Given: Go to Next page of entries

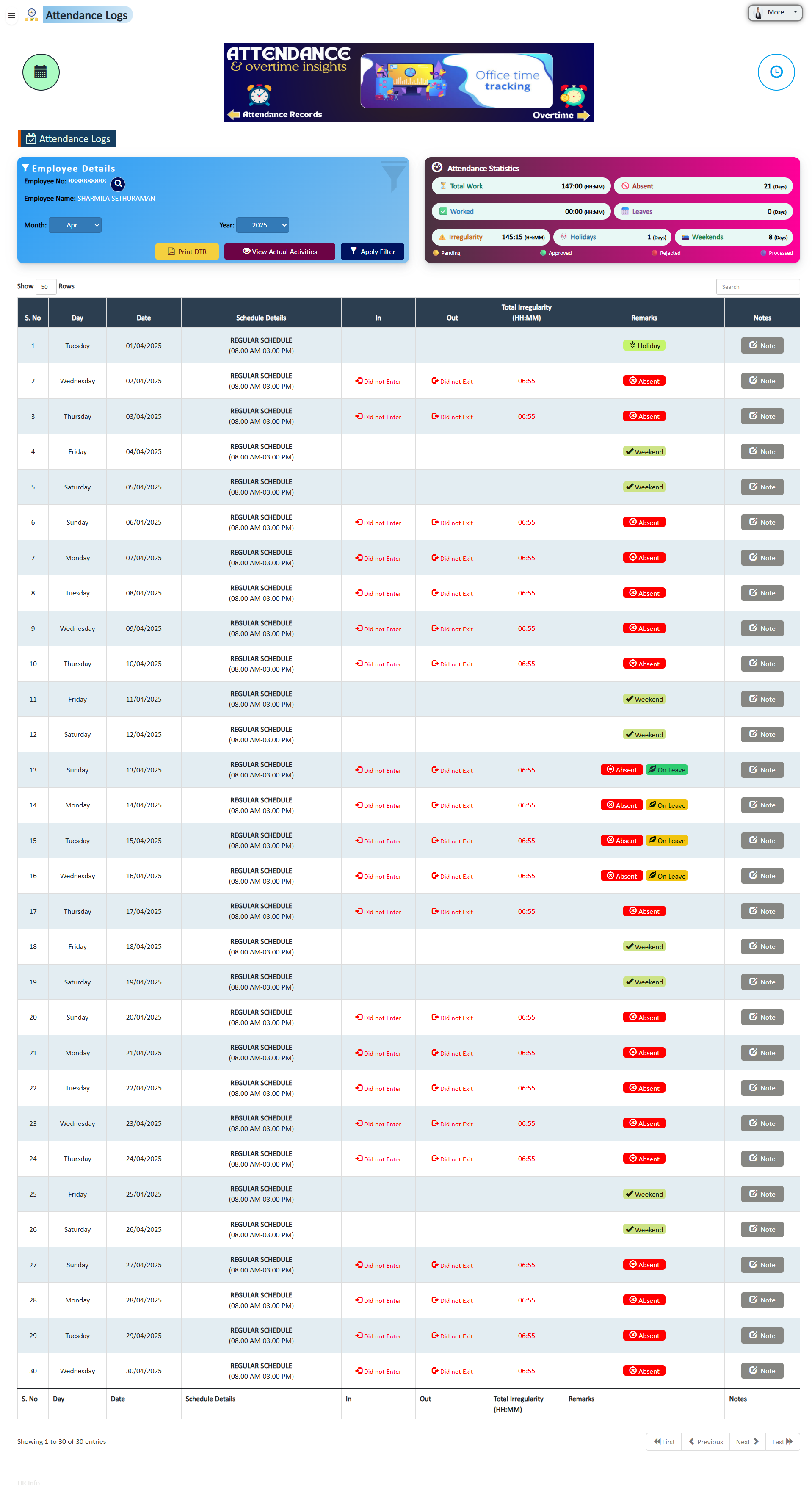Looking at the screenshot, I should pos(746,1442).
